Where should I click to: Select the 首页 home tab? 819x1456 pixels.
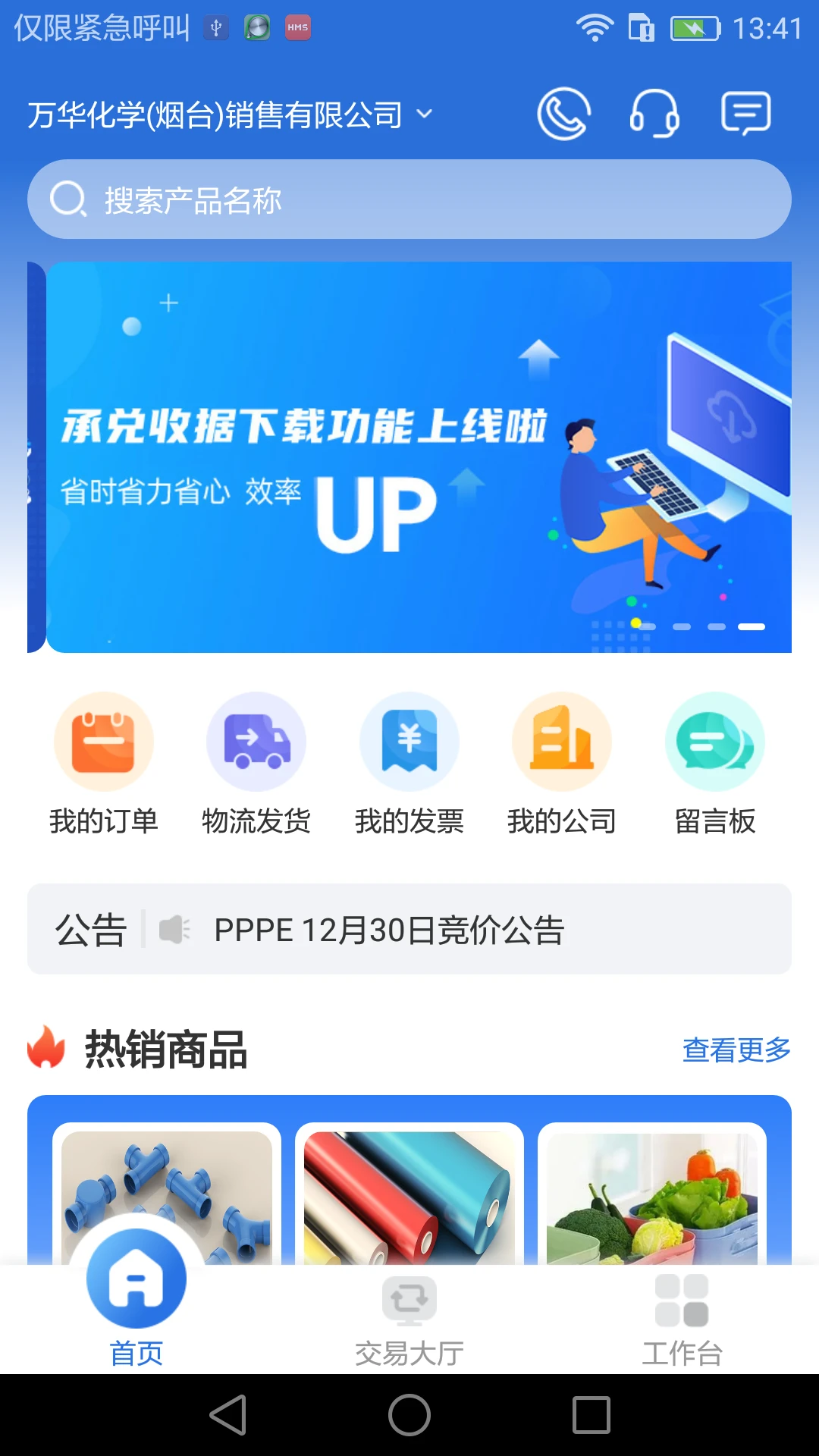click(136, 1304)
